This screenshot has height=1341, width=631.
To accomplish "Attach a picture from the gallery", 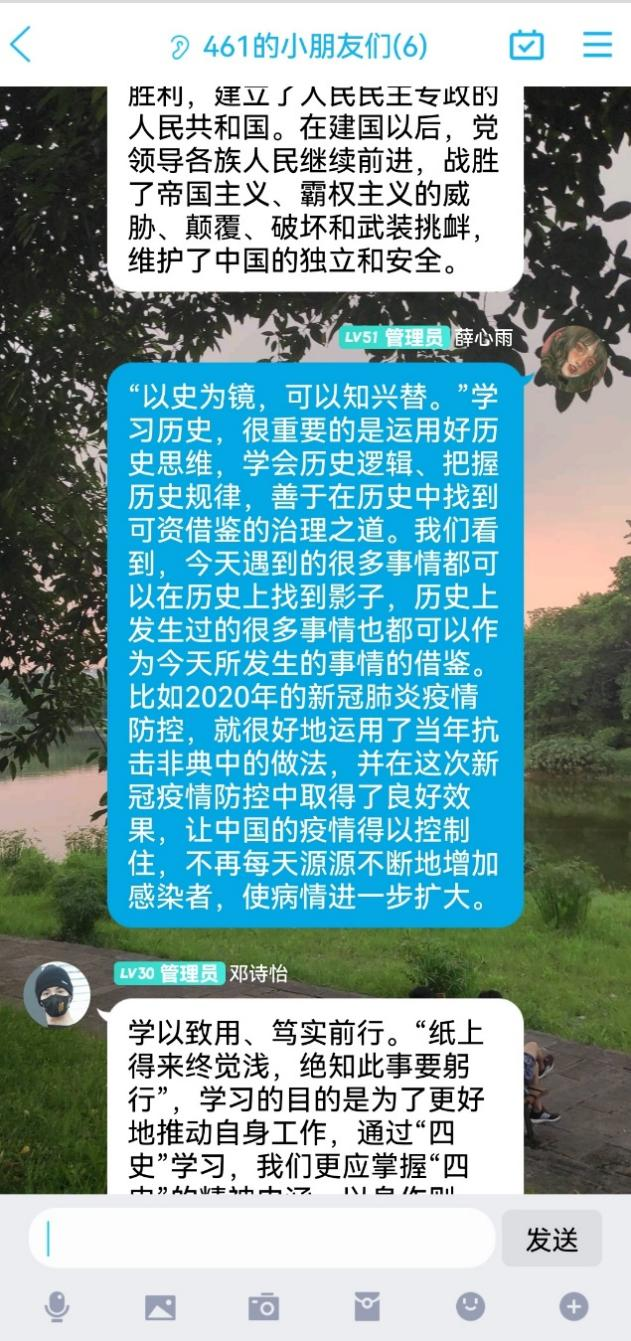I will pyautogui.click(x=160, y=1306).
